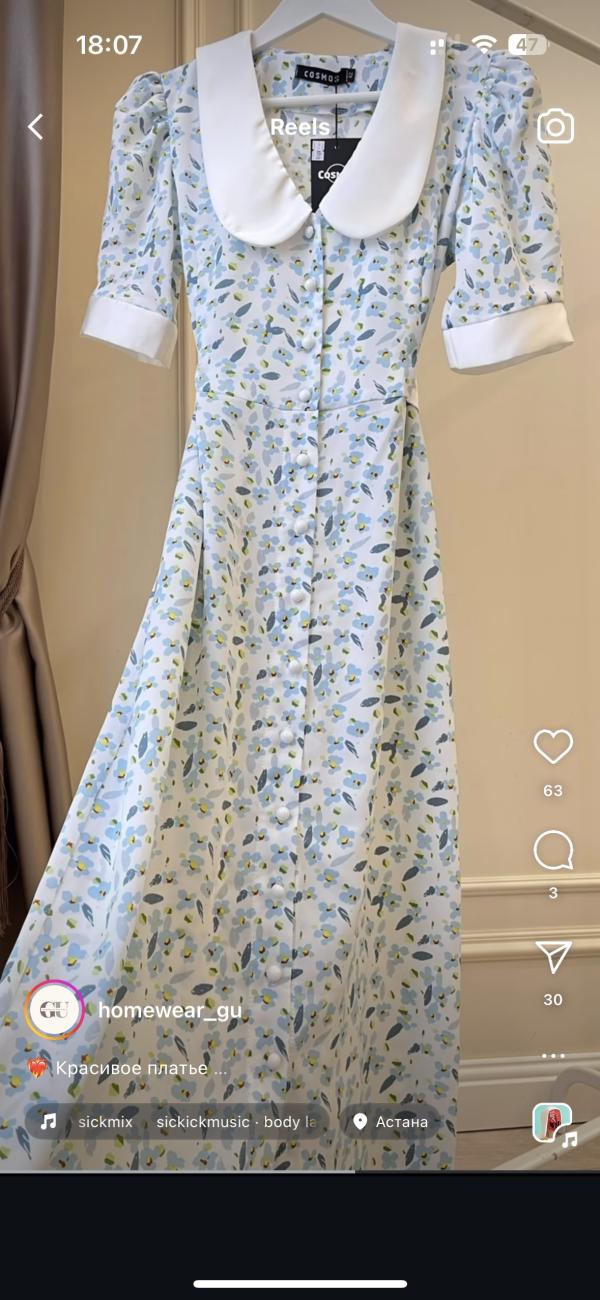
Task: Open the audio thumbnail with the music note
Action: pyautogui.click(x=552, y=1123)
